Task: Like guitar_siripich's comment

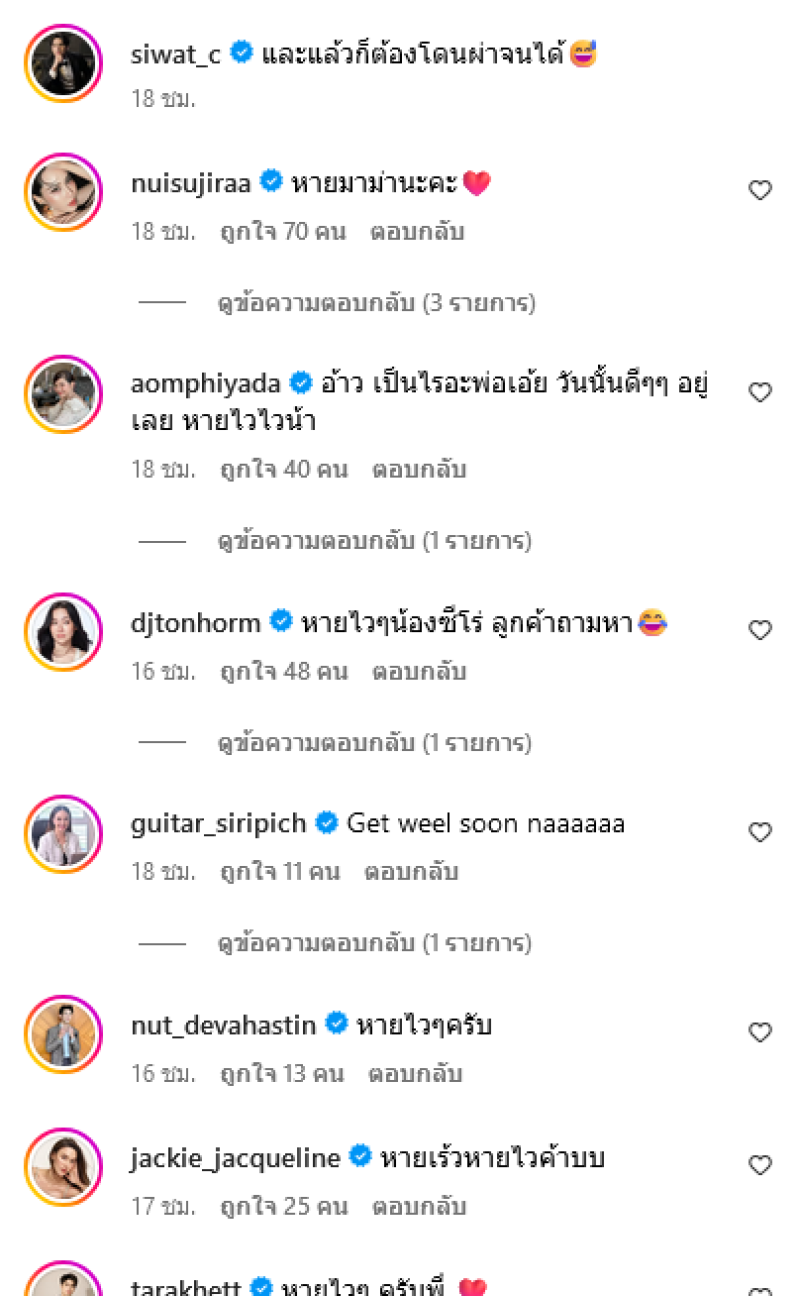Action: pos(760,832)
